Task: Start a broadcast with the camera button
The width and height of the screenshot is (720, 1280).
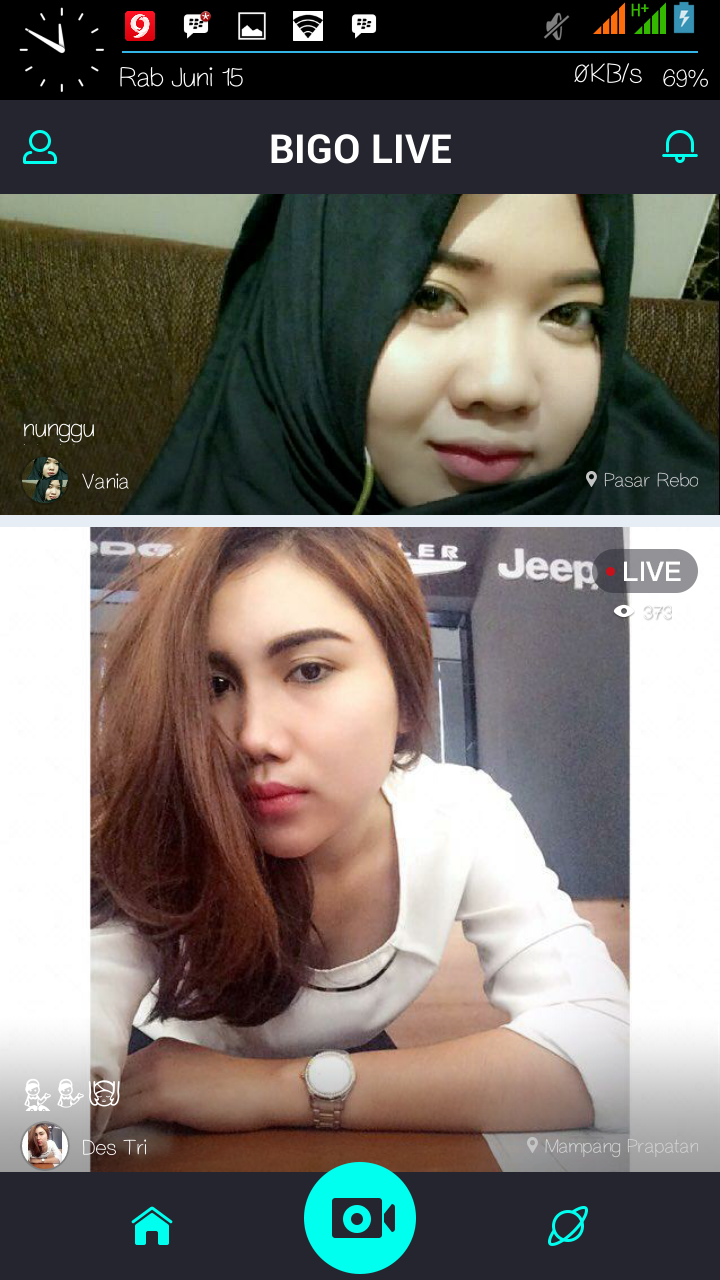Action: click(x=360, y=1216)
